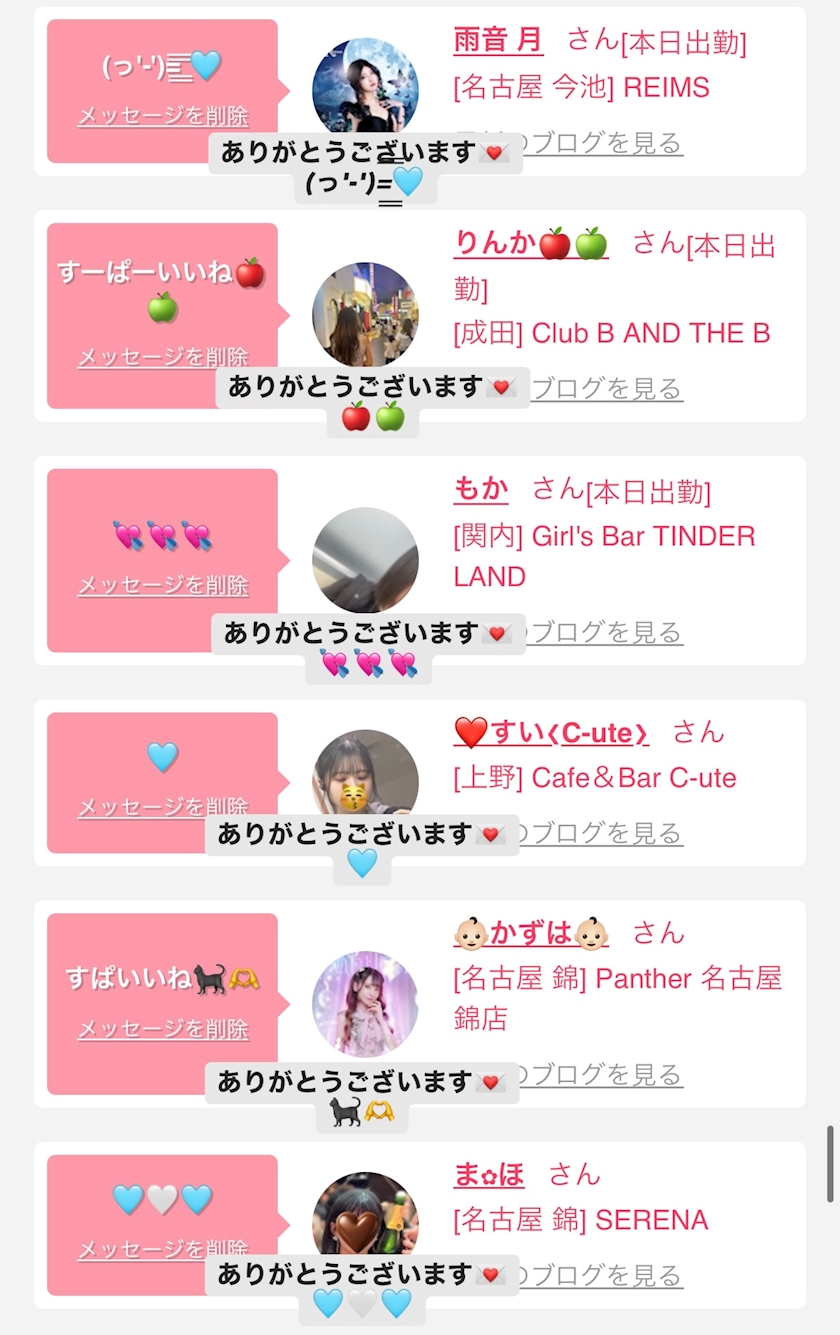Image resolution: width=840 pixels, height=1335 pixels.
Task: Open ま✿ほ's profile name link
Action: tap(489, 1174)
